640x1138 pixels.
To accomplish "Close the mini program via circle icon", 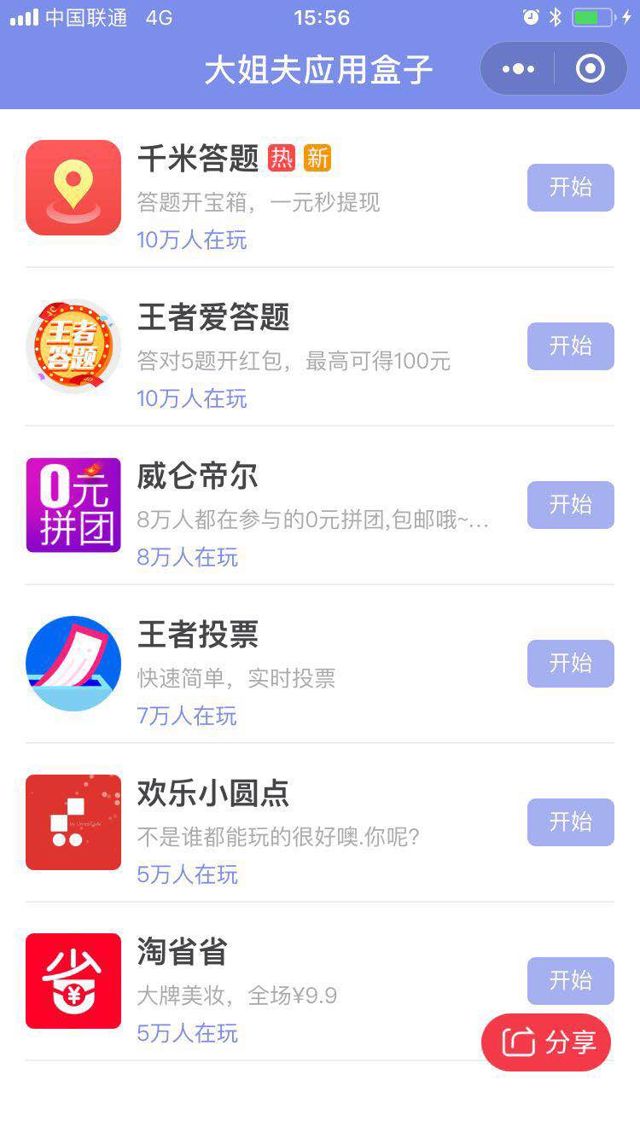I will [590, 69].
